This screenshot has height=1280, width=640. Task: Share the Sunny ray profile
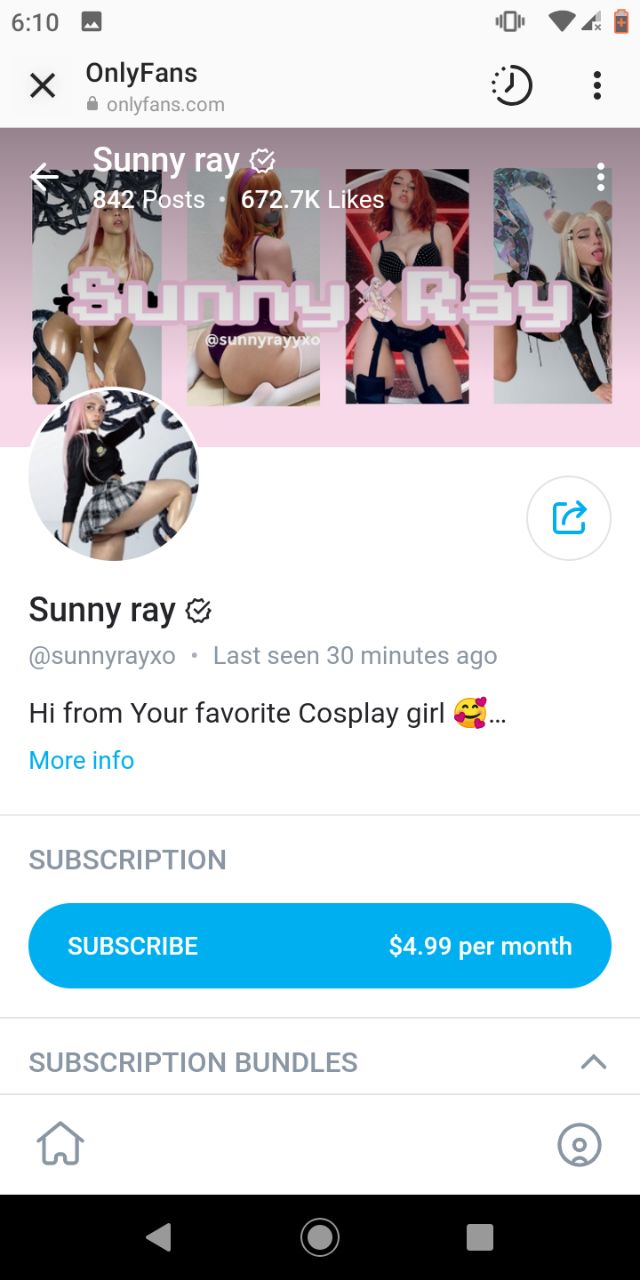[568, 517]
